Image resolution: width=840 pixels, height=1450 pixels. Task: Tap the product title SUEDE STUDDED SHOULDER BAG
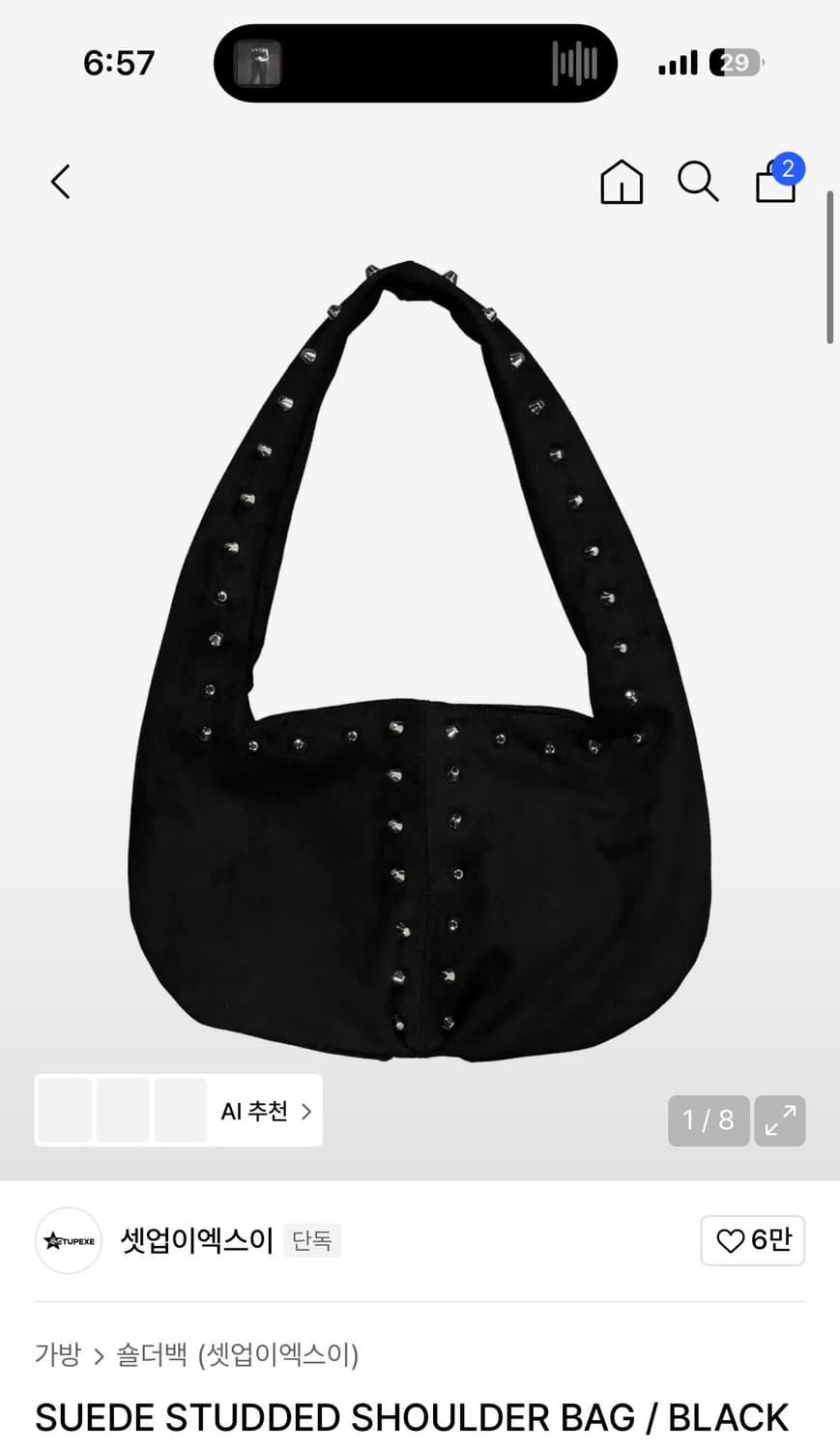tap(410, 1417)
